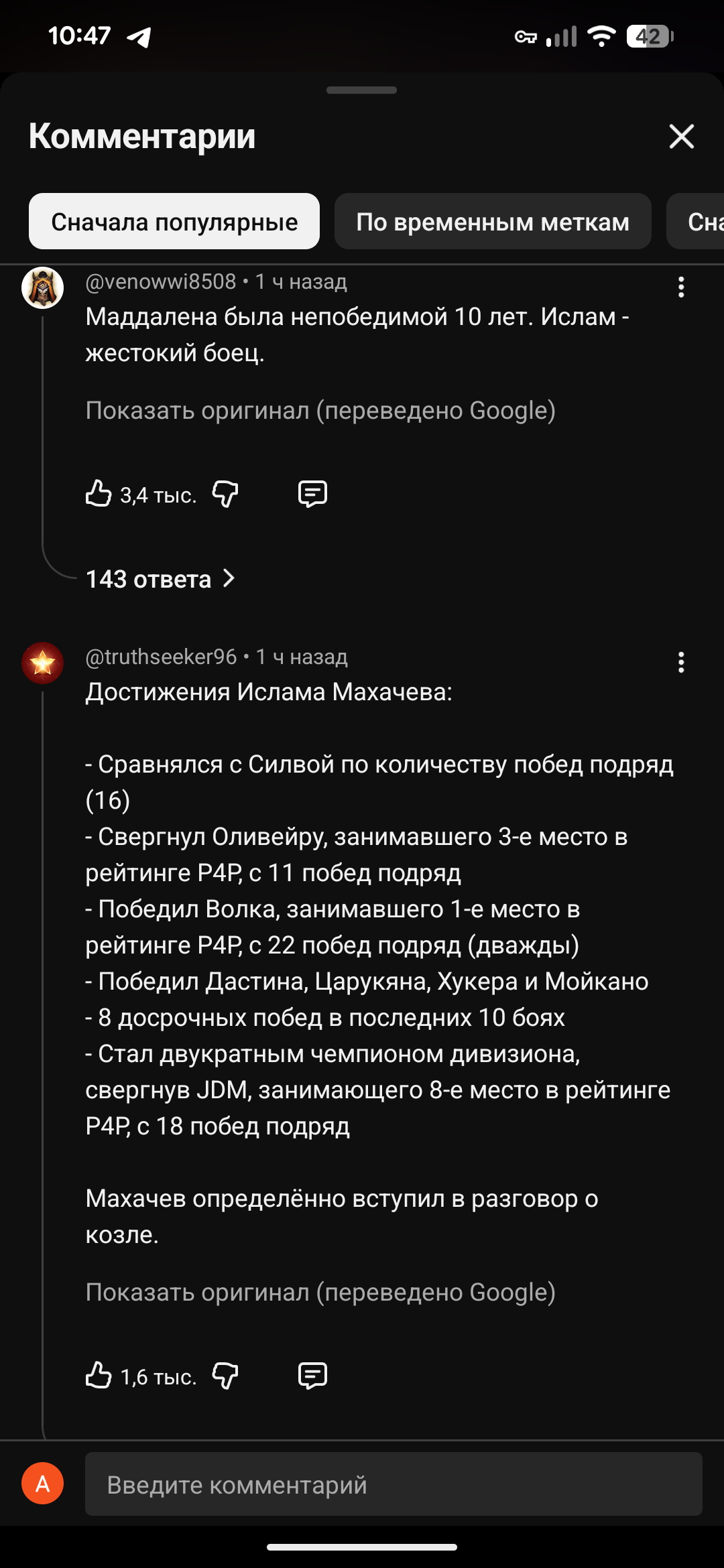Like the comment by @venowwi8508
Image resolution: width=724 pixels, height=1568 pixels.
pyautogui.click(x=99, y=494)
